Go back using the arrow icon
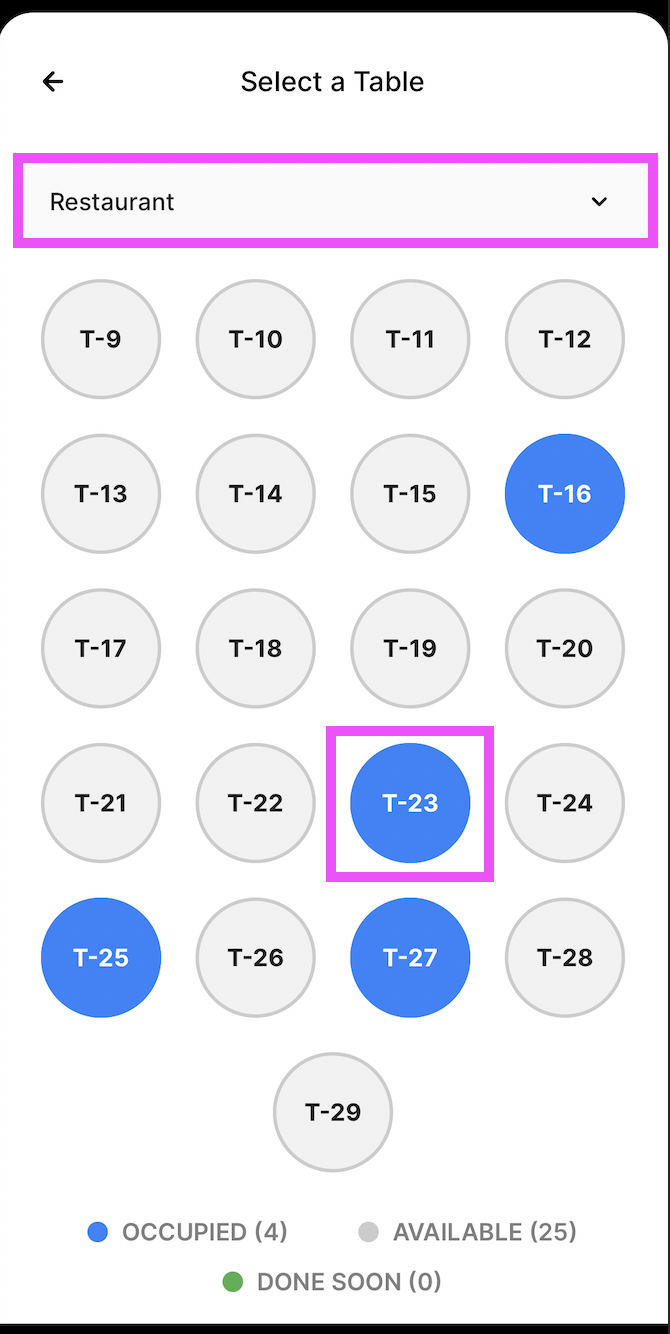The height and width of the screenshot is (1334, 670). click(53, 82)
